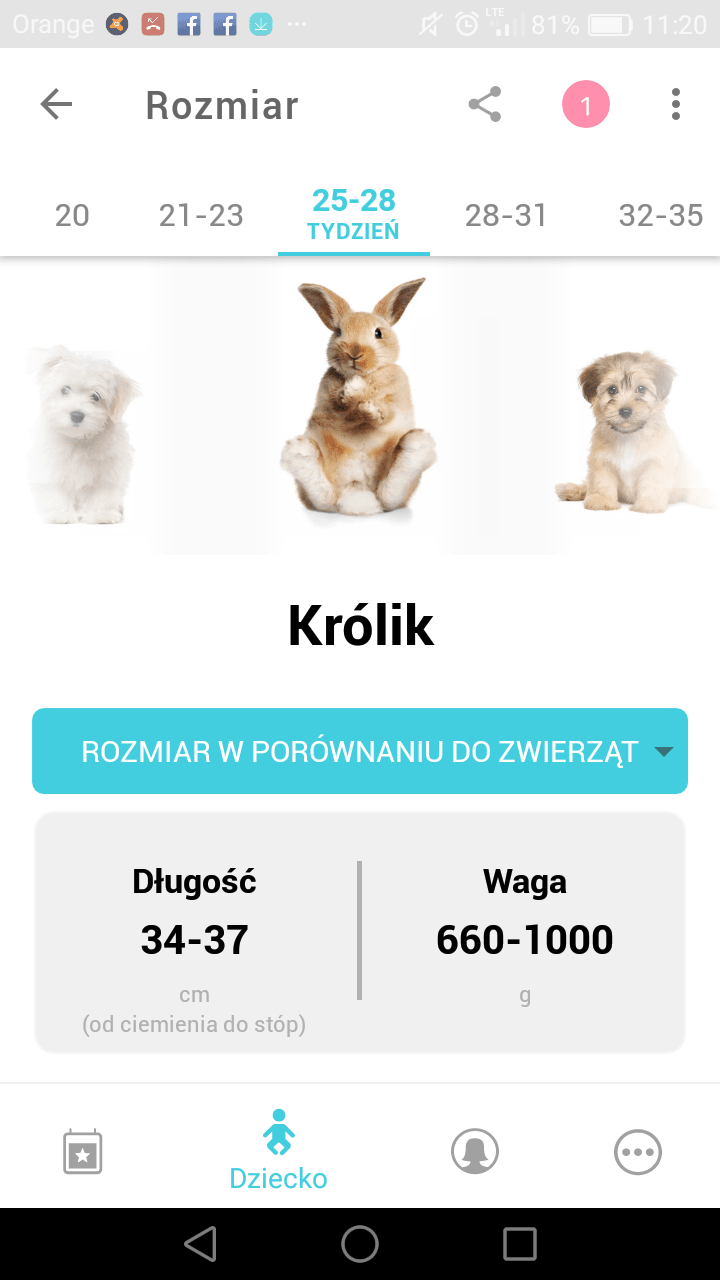Open the pink notification badge

click(x=586, y=105)
